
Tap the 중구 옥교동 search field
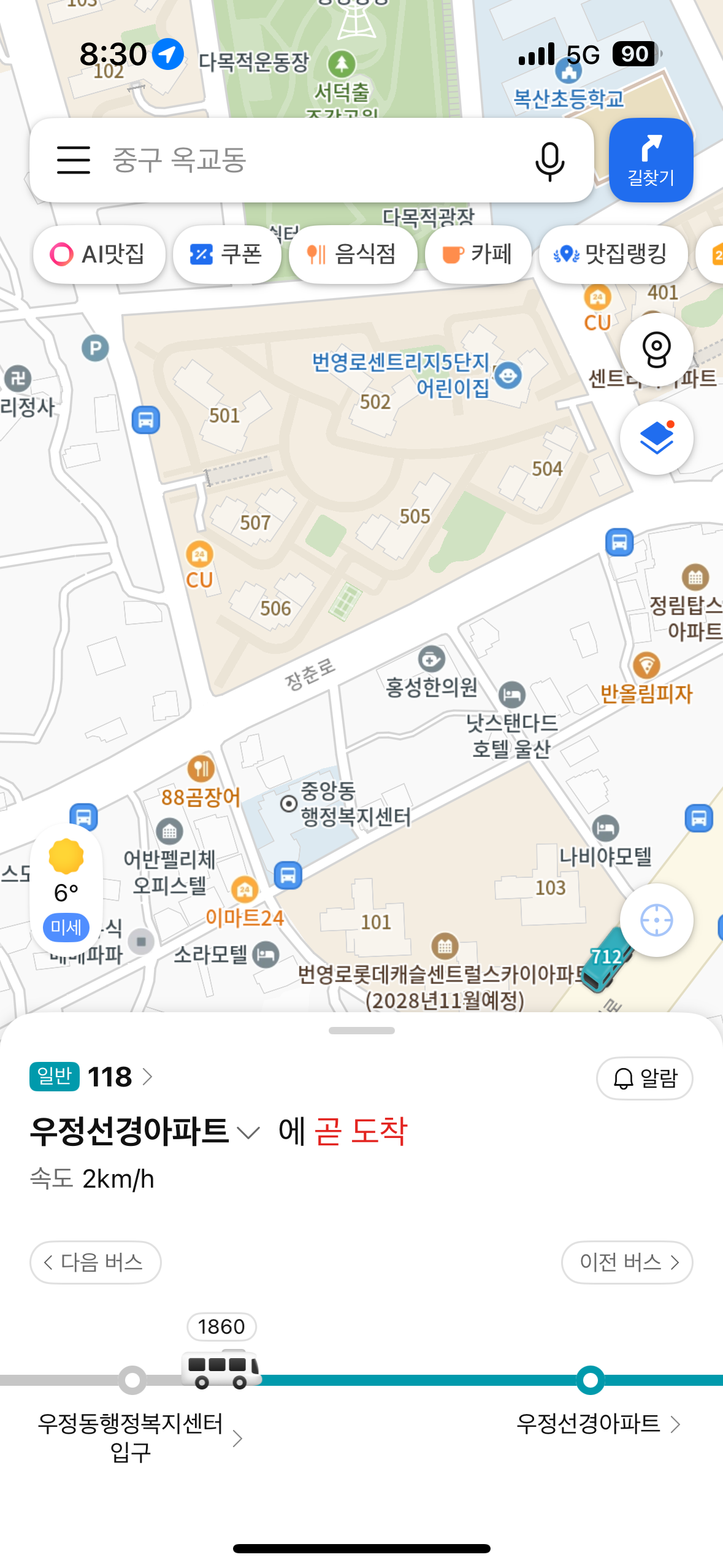coord(307,160)
